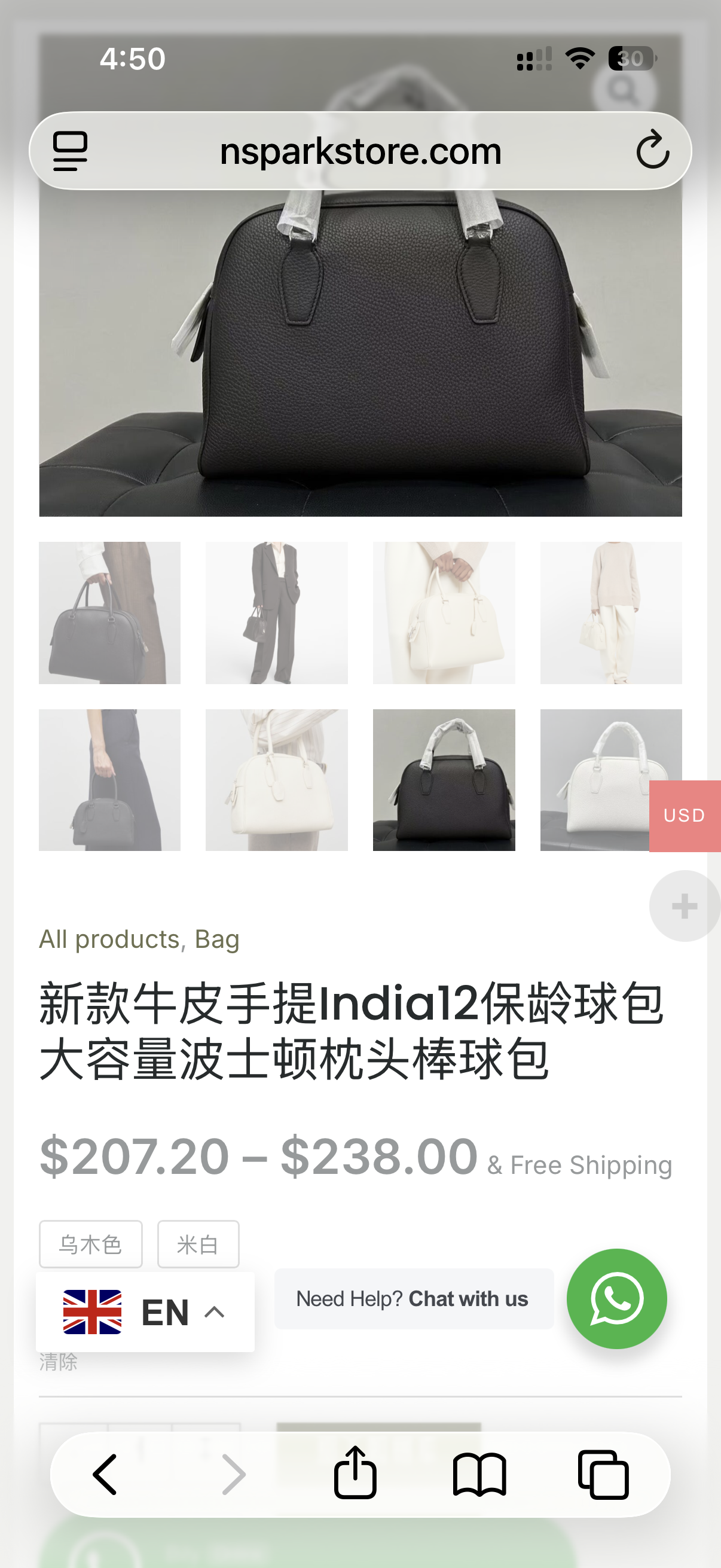The image size is (721, 1568).
Task: Clear selection with 清除
Action: pyautogui.click(x=59, y=1362)
